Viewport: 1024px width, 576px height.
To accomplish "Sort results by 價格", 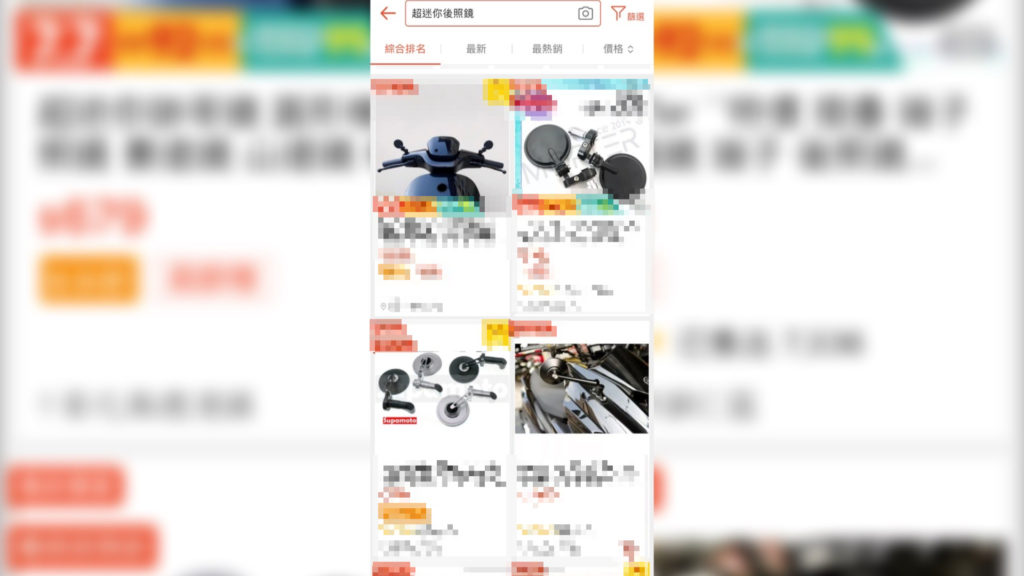I will [618, 49].
